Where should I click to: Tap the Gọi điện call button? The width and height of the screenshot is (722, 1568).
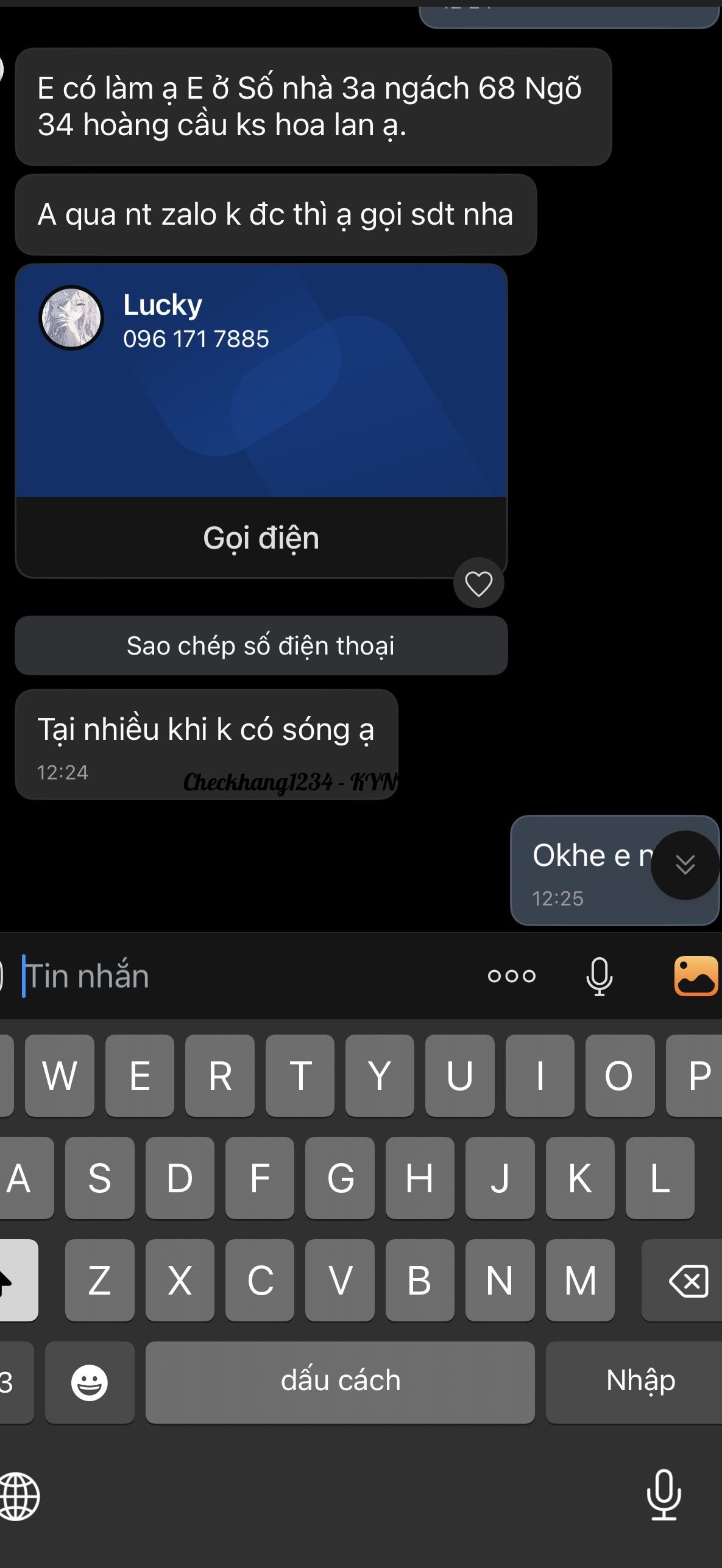click(x=261, y=538)
